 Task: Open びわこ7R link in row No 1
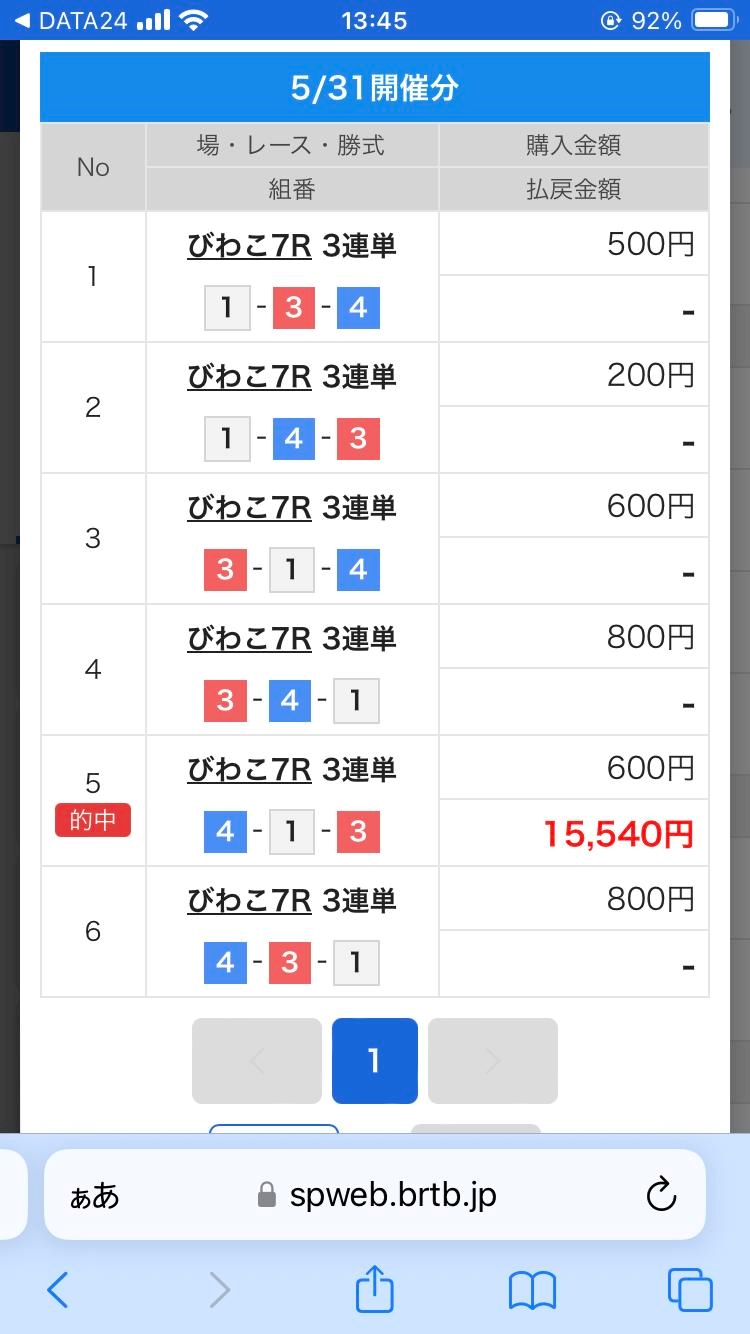point(249,245)
